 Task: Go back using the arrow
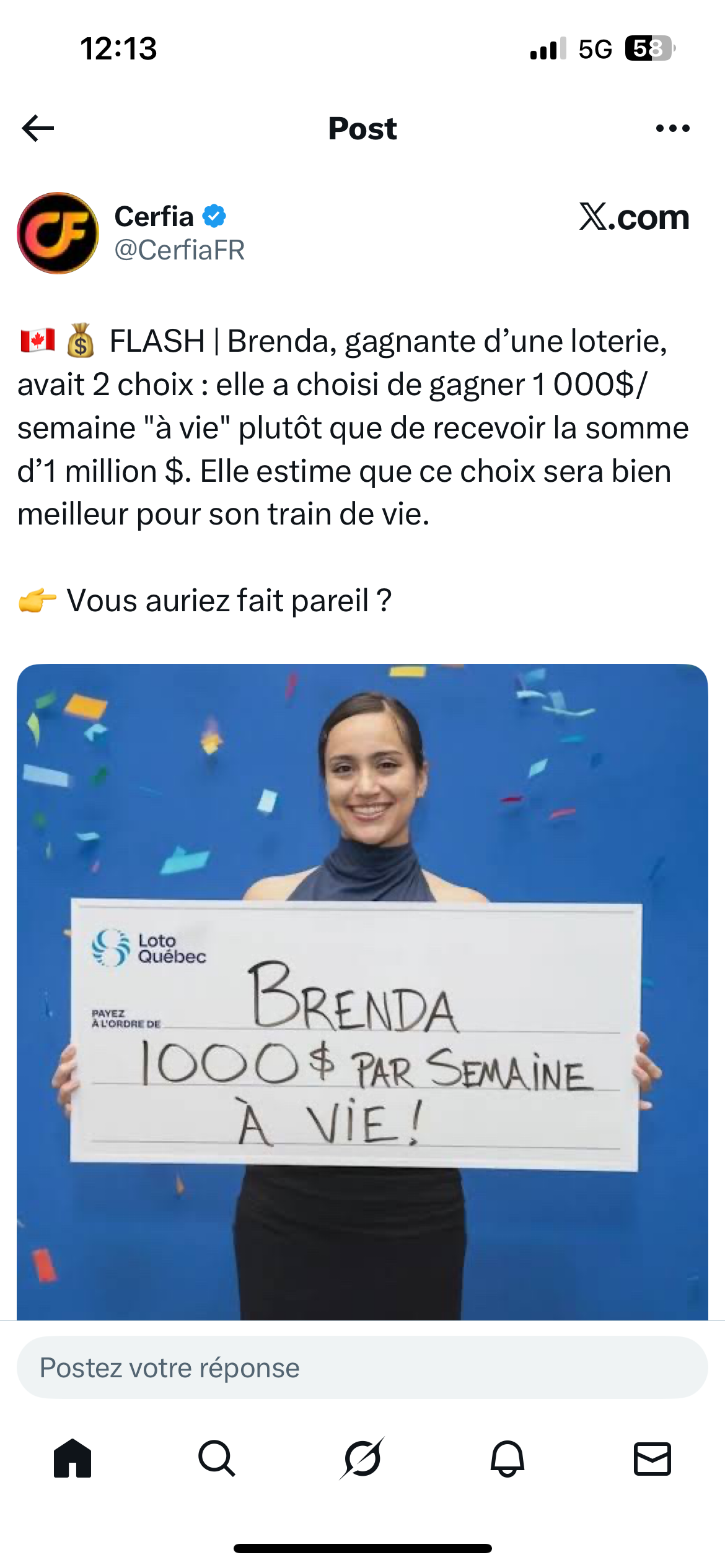38,128
